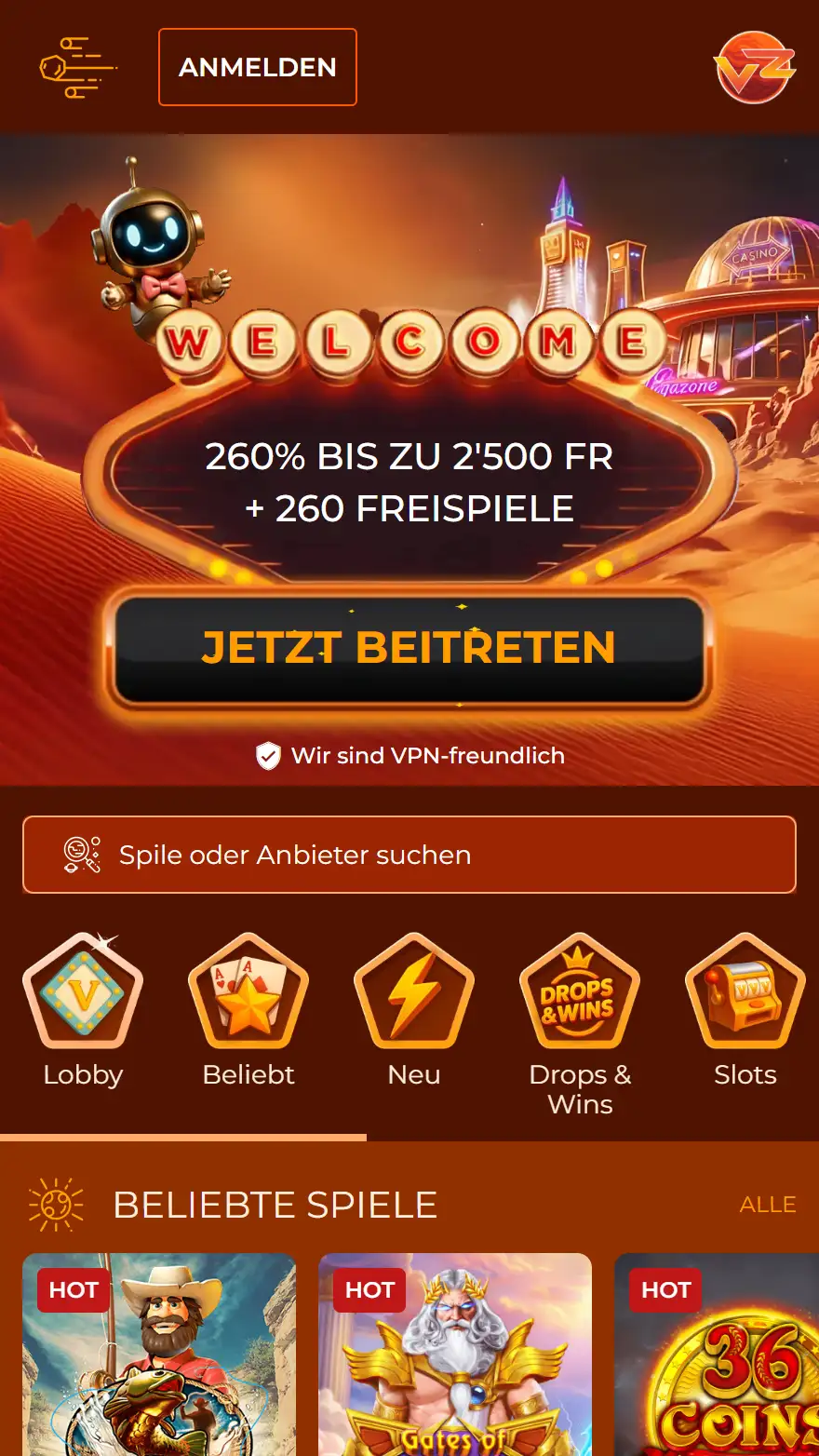Switch to the Beliebt category
Screen dimensions: 819x1456
click(248, 1011)
